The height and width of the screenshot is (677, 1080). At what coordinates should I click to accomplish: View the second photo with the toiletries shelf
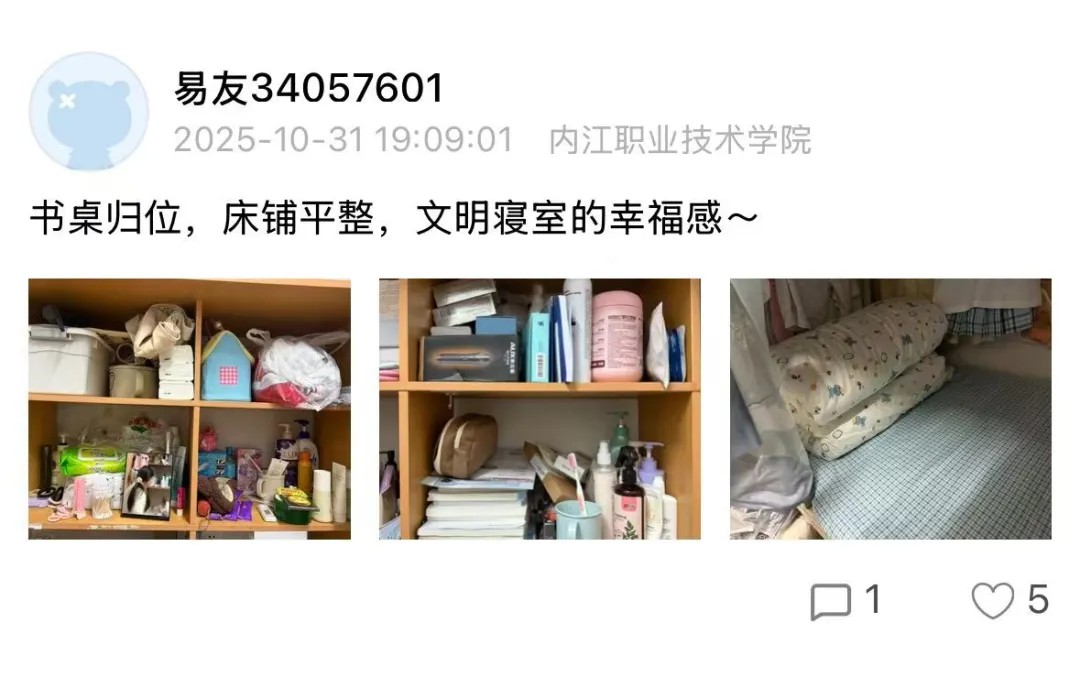(x=540, y=409)
